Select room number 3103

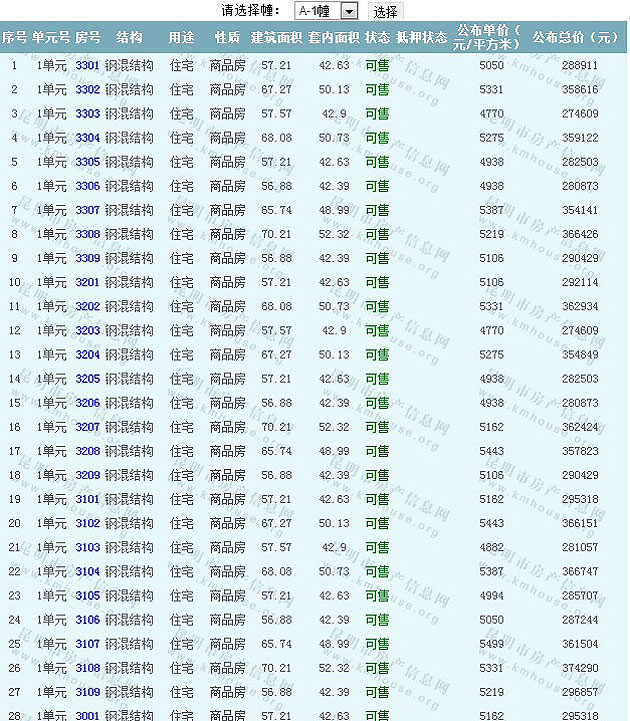pyautogui.click(x=88, y=547)
